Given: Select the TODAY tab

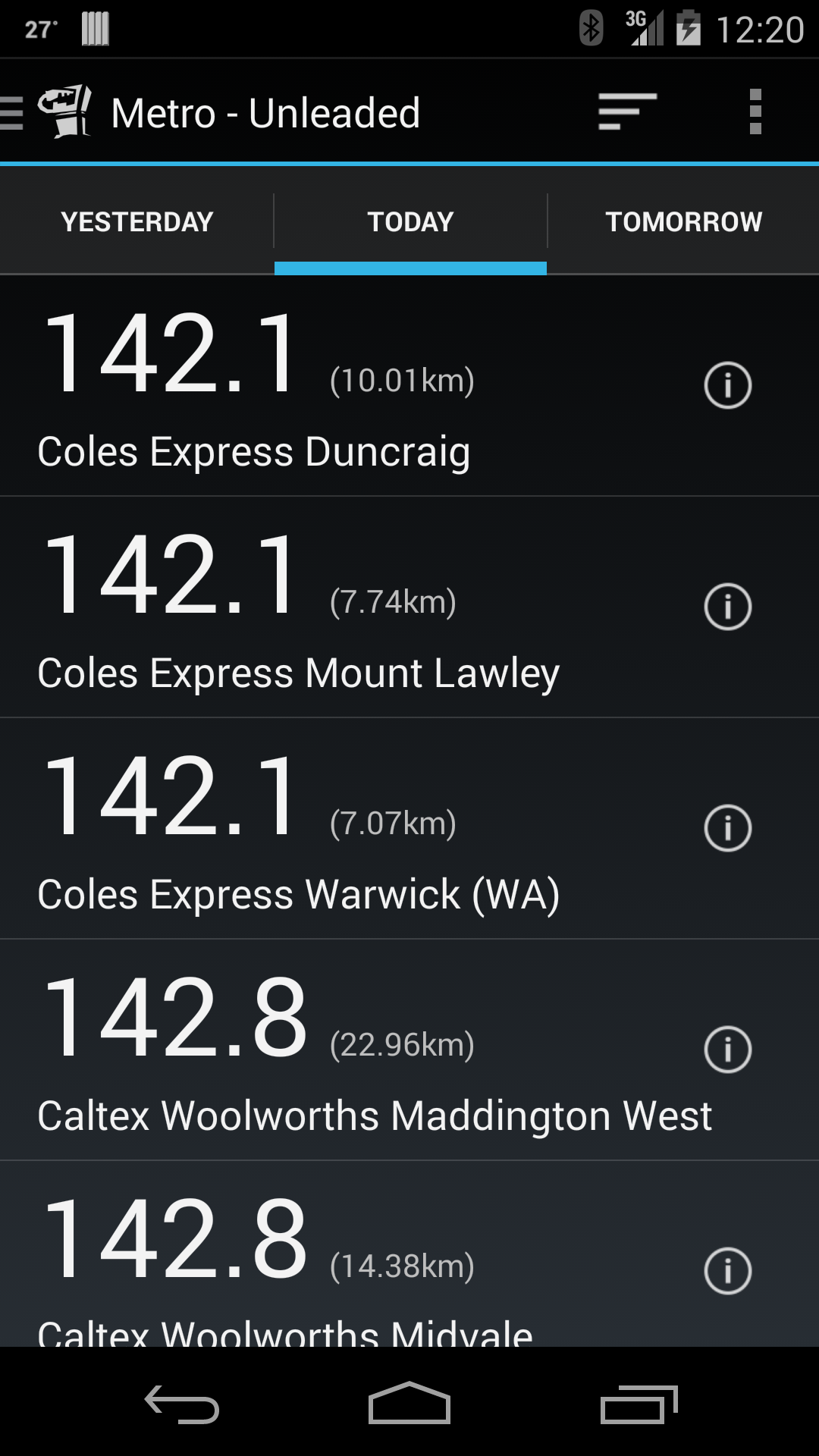Looking at the screenshot, I should [409, 221].
